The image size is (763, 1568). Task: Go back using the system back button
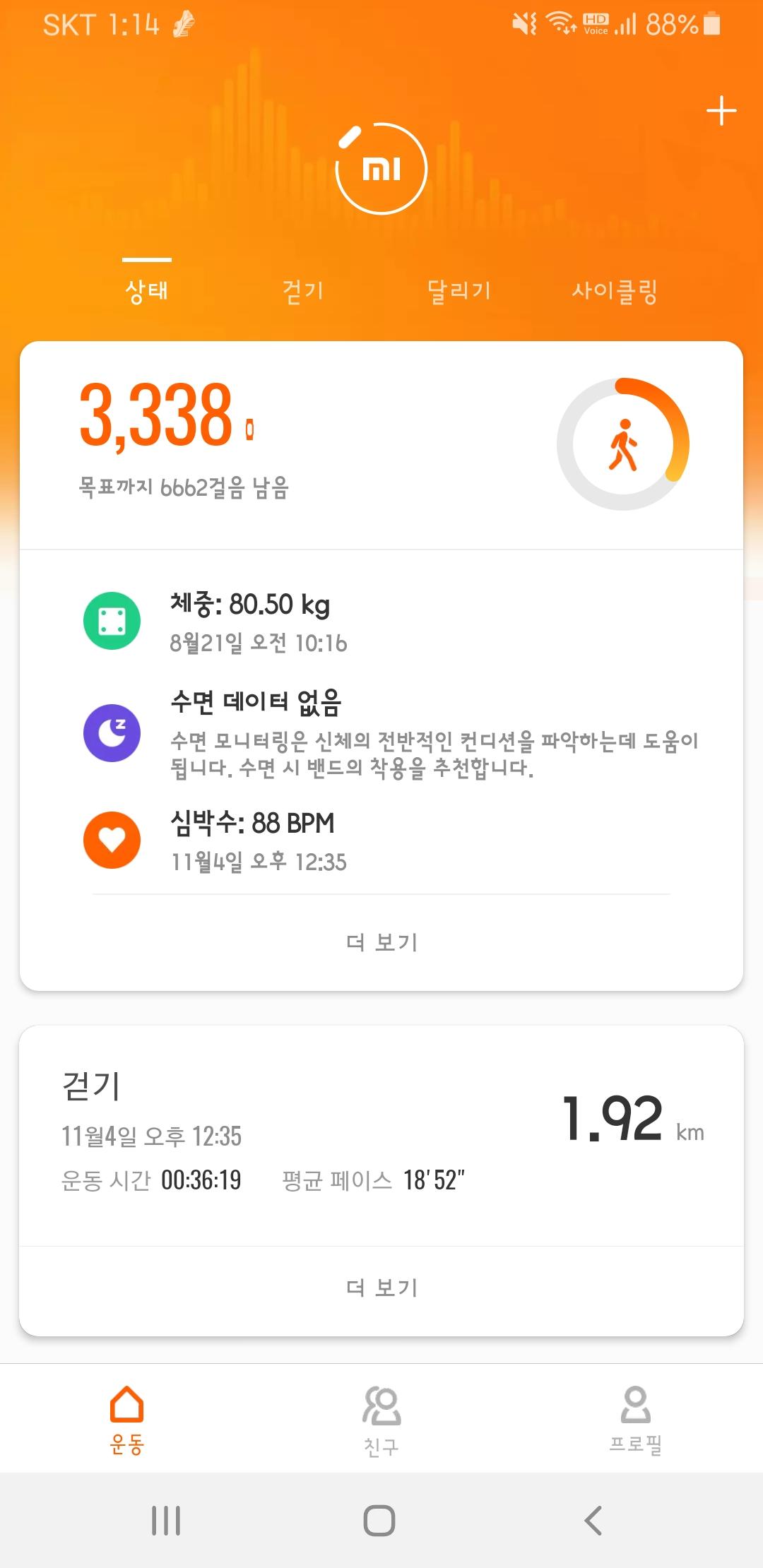[x=593, y=1520]
